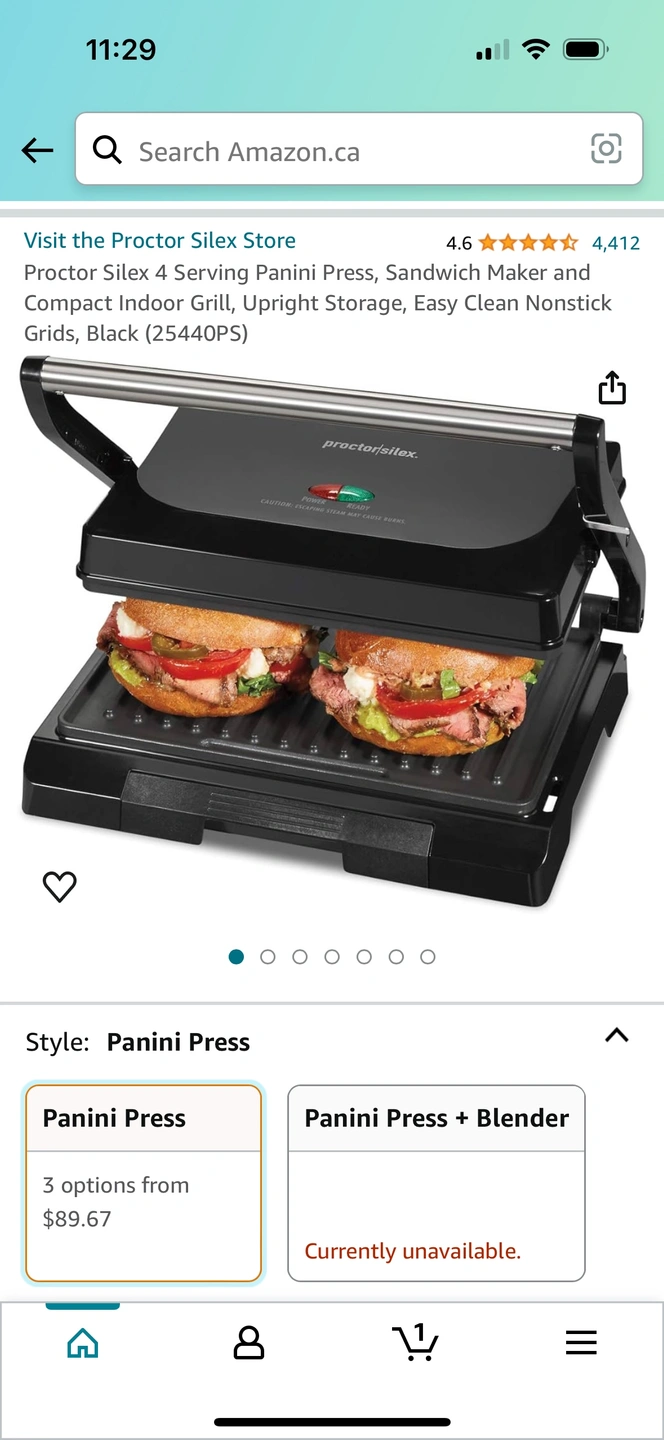View the shopping cart
The image size is (664, 1440).
tap(415, 1342)
